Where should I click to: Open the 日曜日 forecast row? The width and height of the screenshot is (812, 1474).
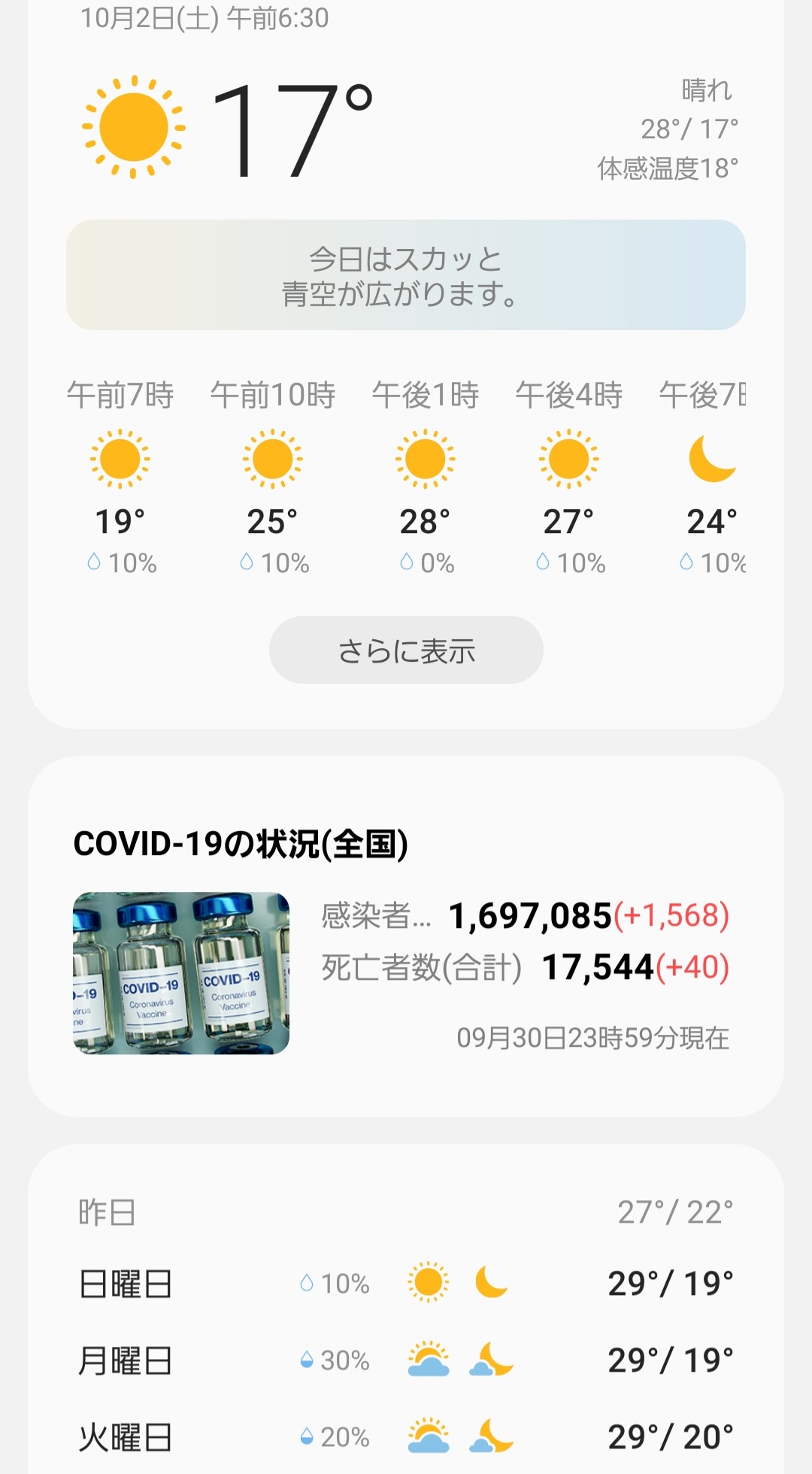pyautogui.click(x=406, y=1283)
